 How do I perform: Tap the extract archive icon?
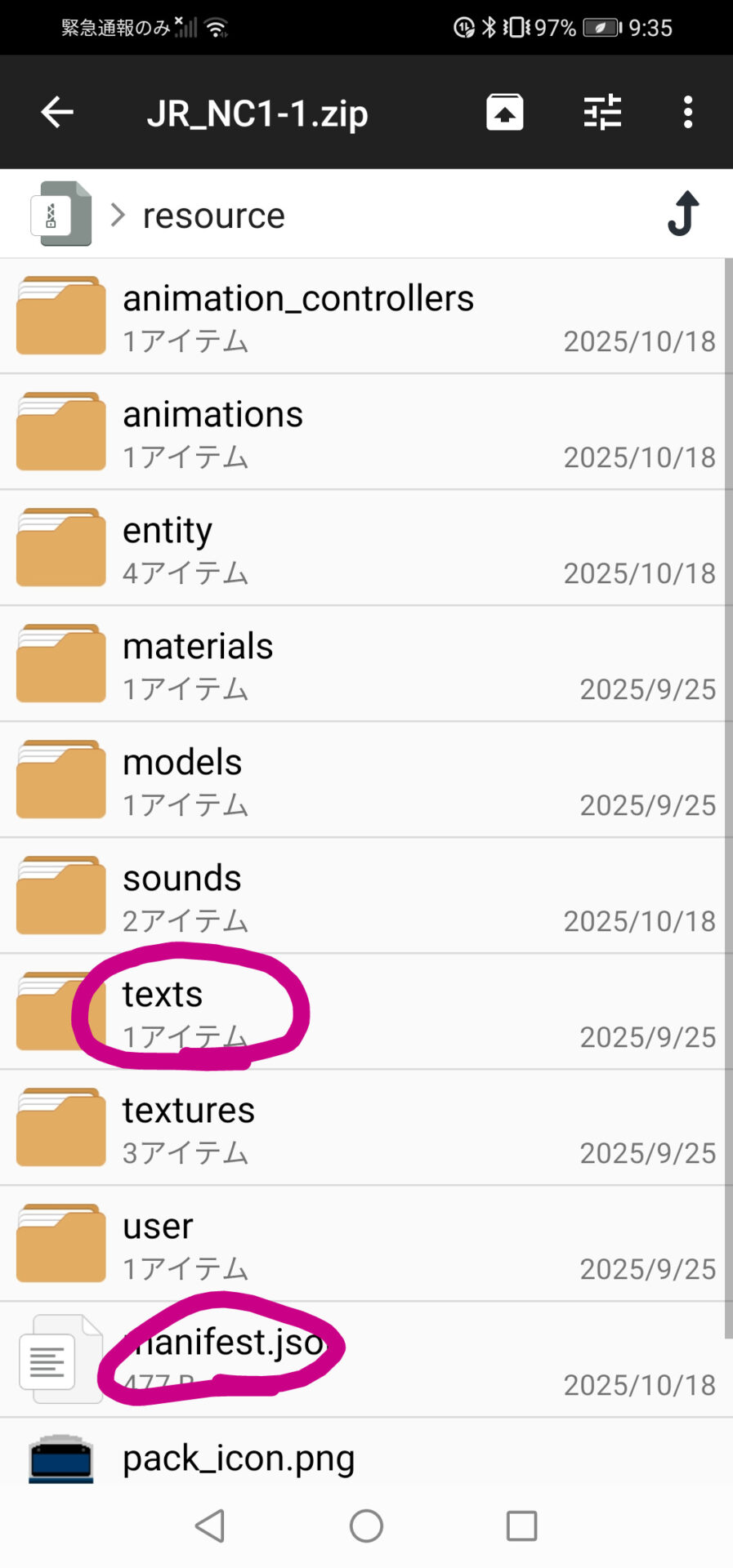point(505,113)
